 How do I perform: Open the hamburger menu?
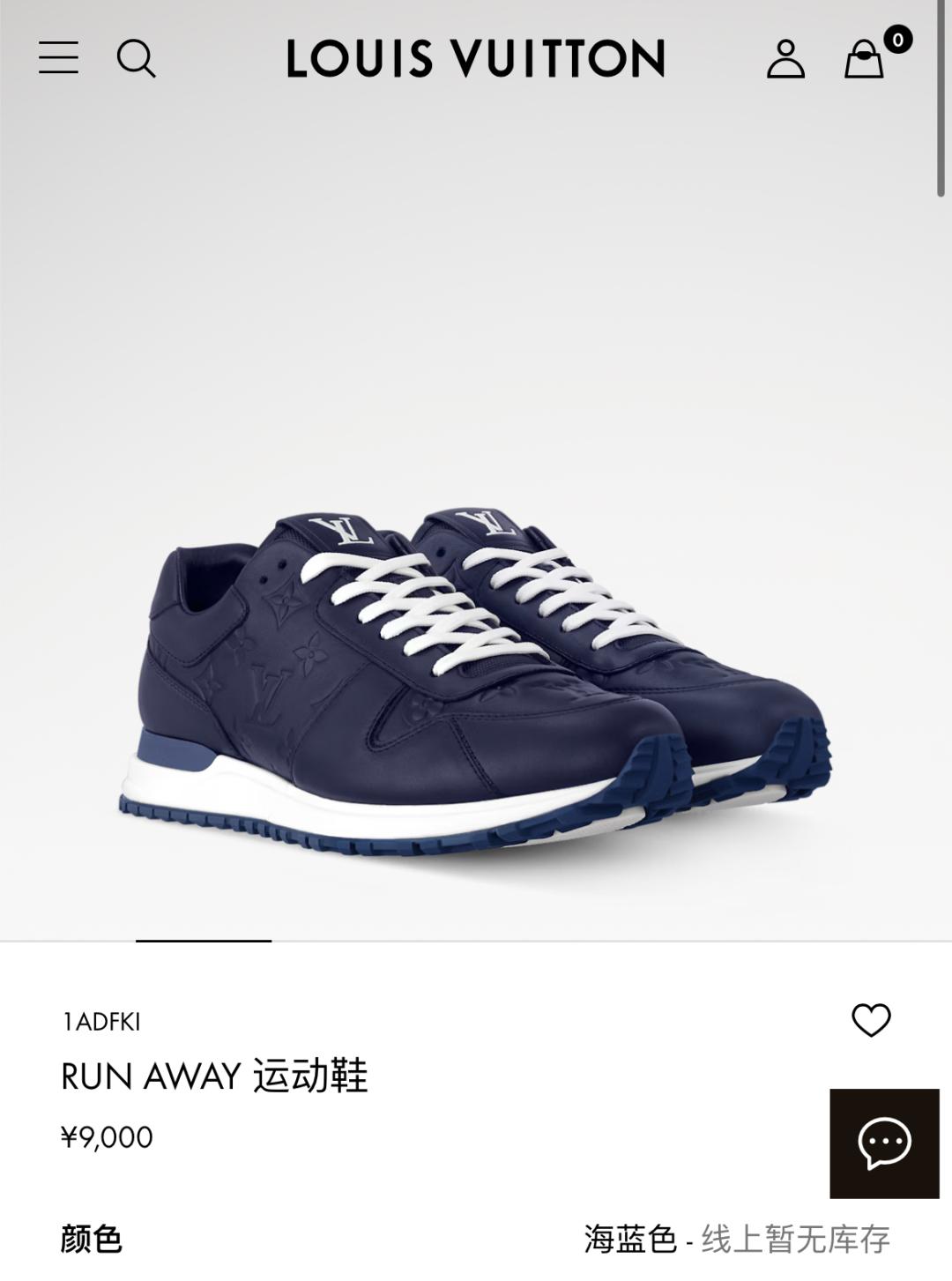pyautogui.click(x=58, y=58)
